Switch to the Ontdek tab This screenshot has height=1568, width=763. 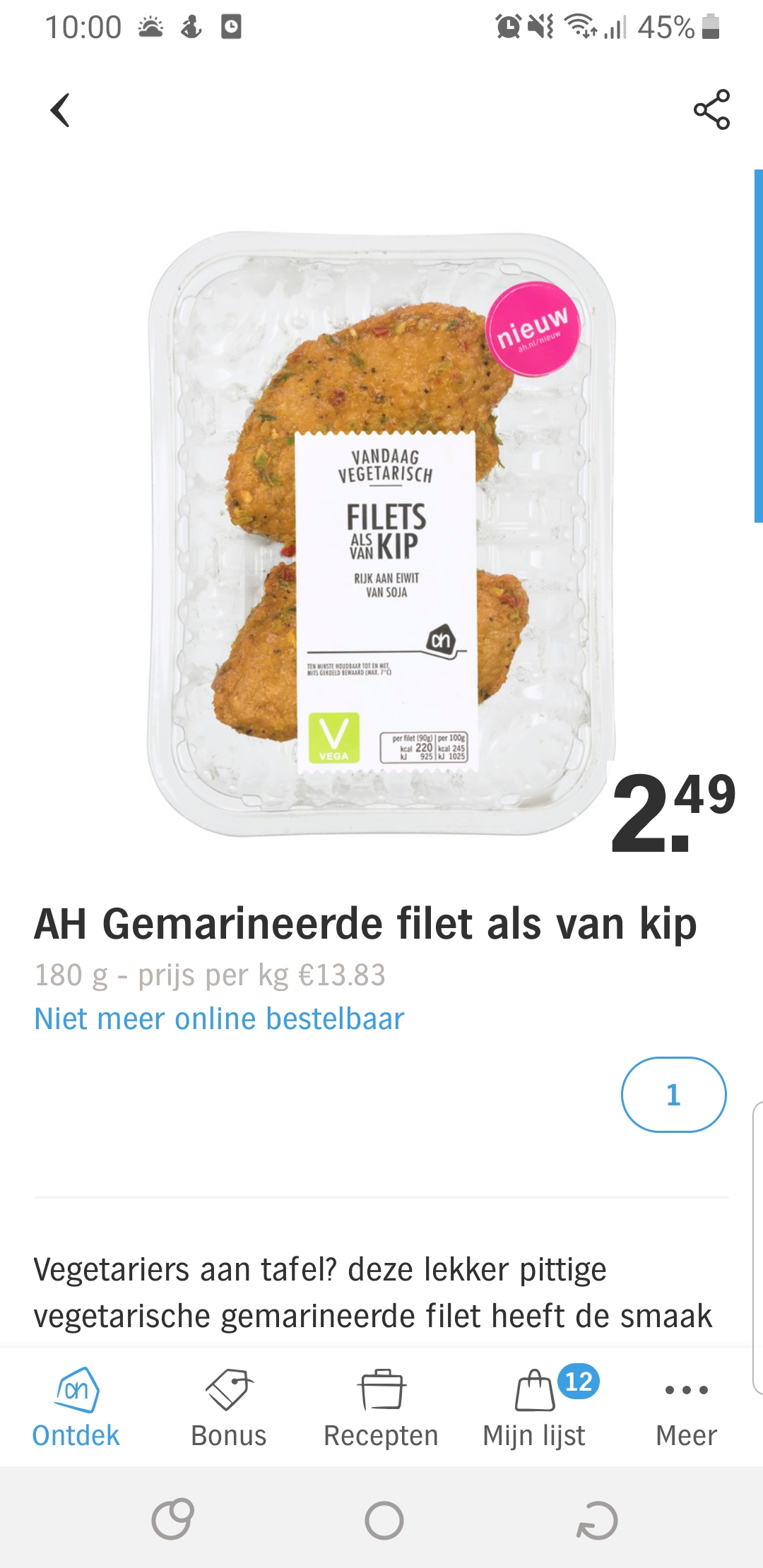[x=76, y=1407]
